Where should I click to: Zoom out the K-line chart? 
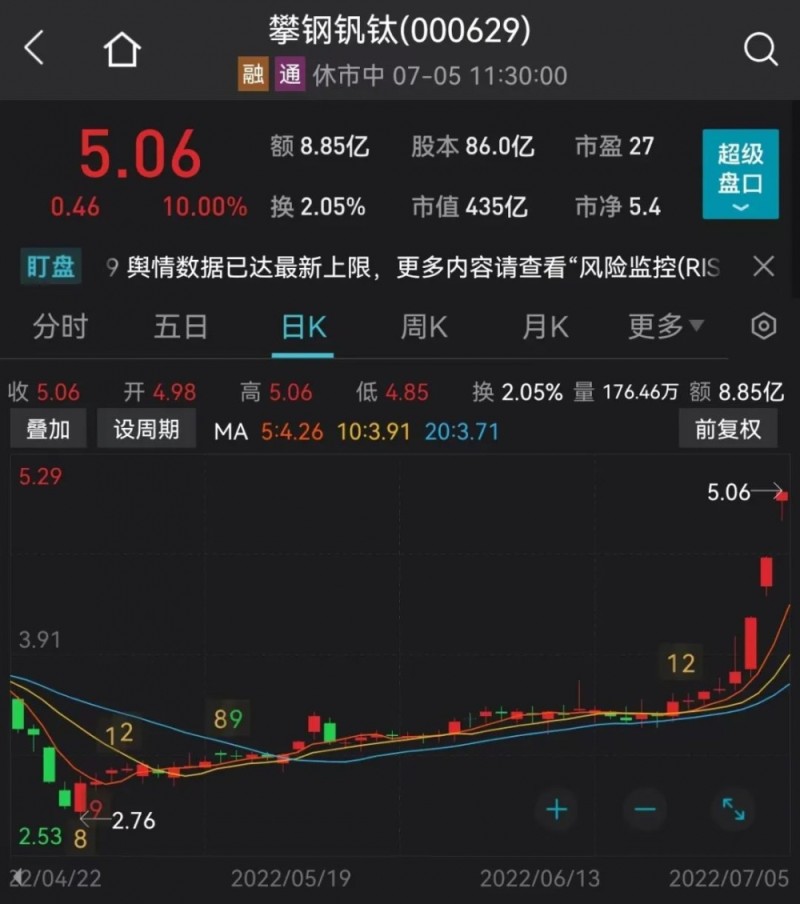[645, 809]
